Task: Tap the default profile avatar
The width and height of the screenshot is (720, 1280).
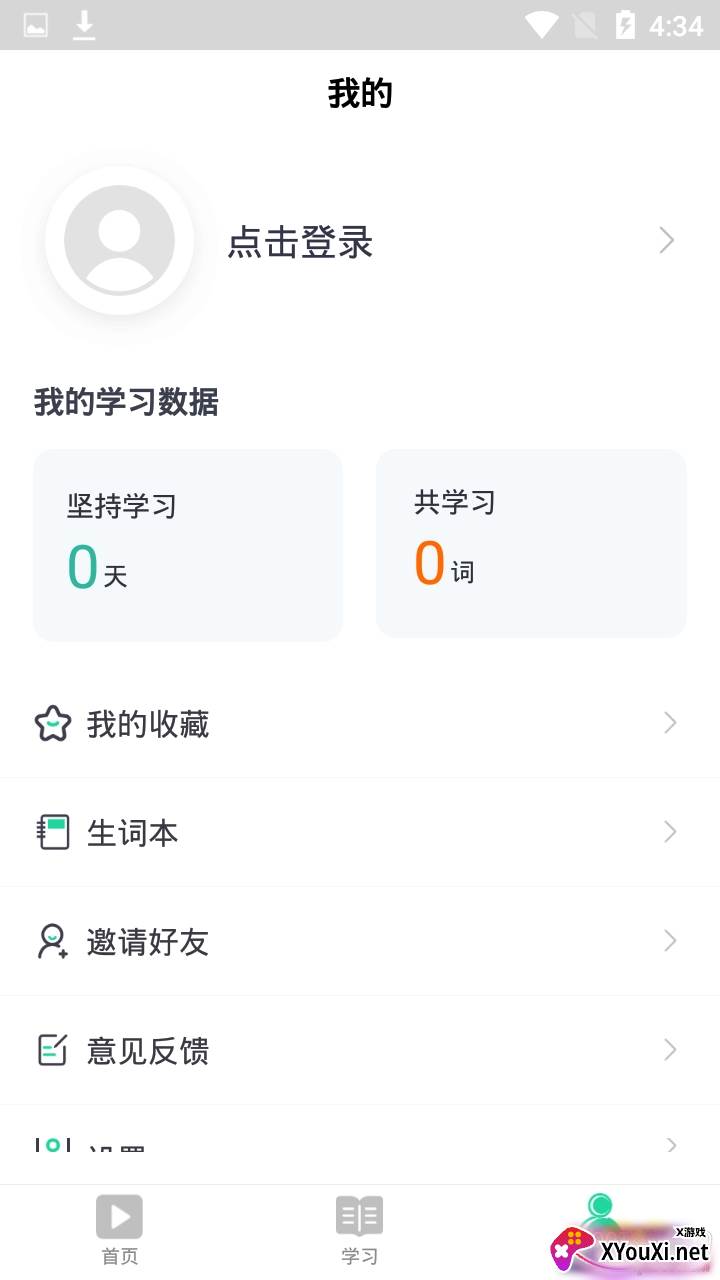Action: tap(120, 240)
